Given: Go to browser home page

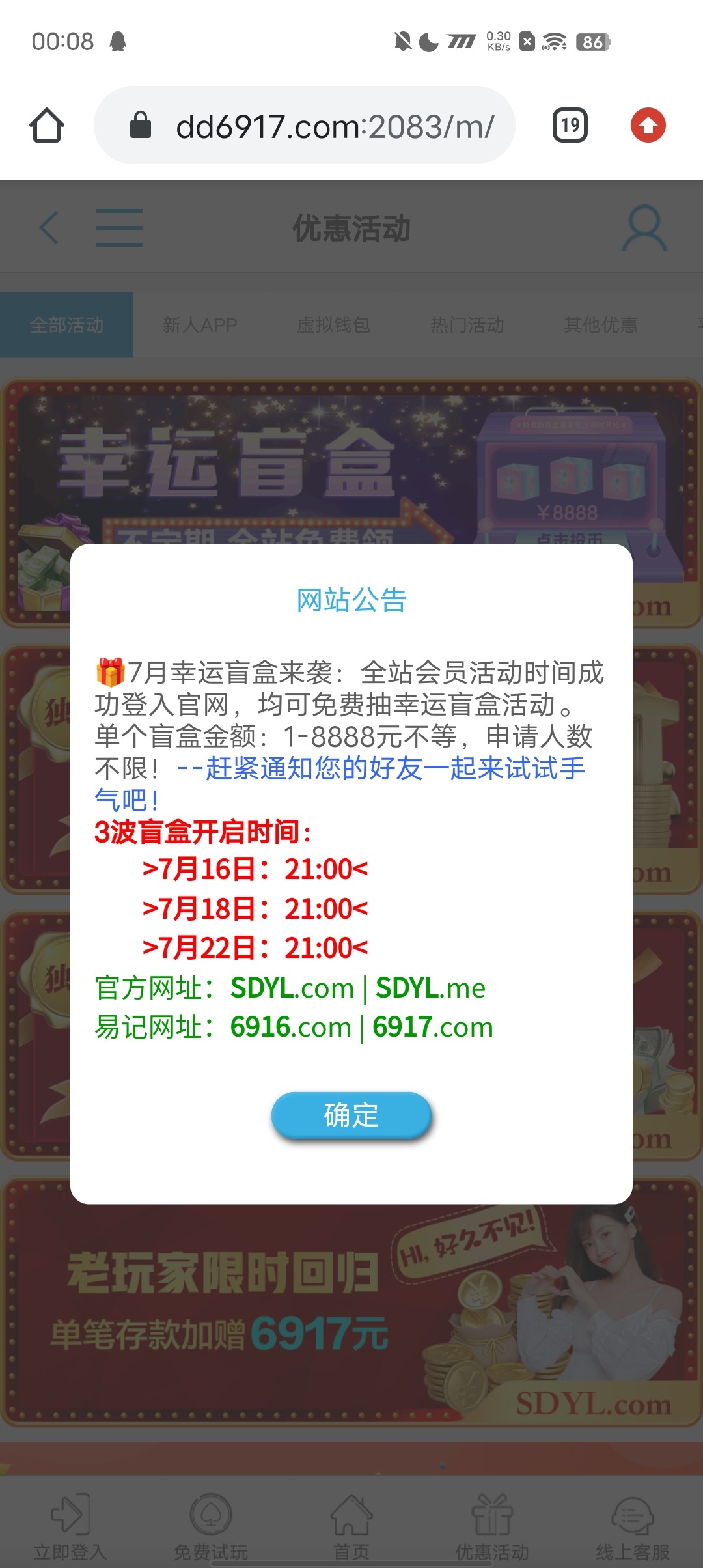Looking at the screenshot, I should (47, 125).
